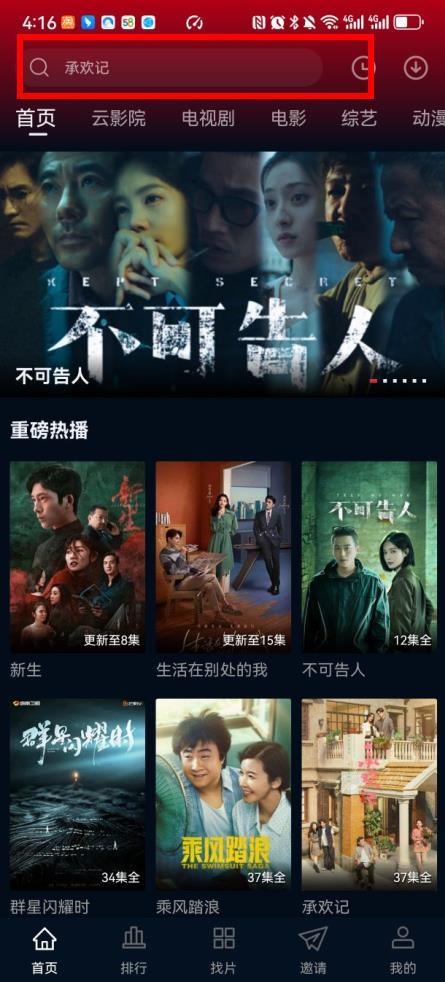Open the 乘风踏浪 series card
The width and height of the screenshot is (445, 982).
(x=223, y=807)
